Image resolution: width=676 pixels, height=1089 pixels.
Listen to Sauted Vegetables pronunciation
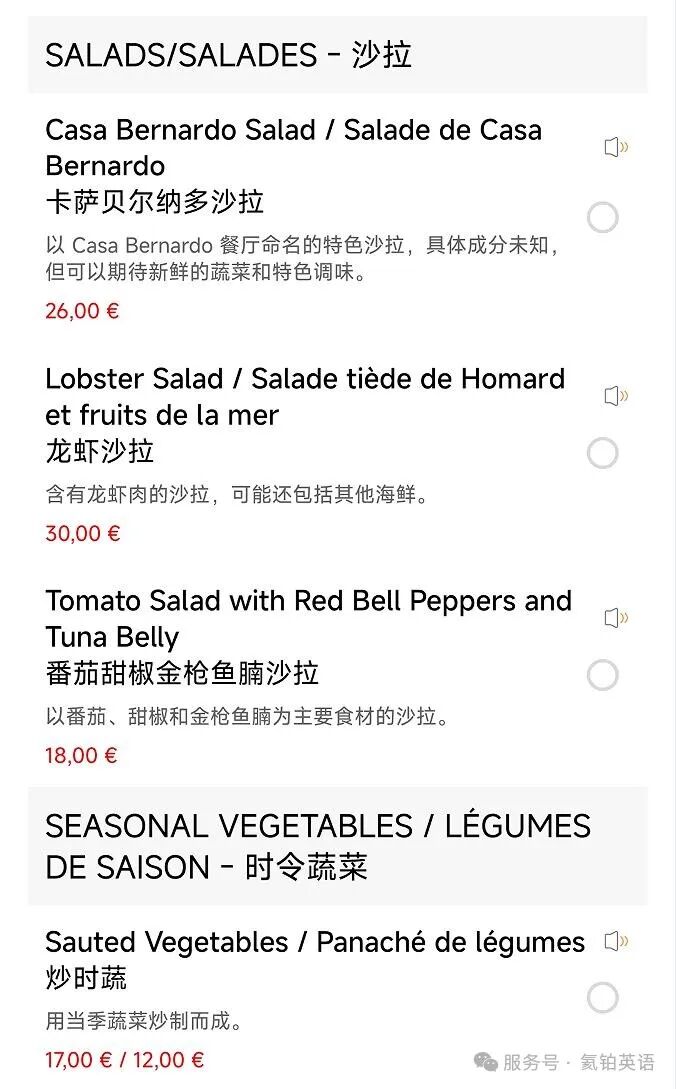(616, 941)
